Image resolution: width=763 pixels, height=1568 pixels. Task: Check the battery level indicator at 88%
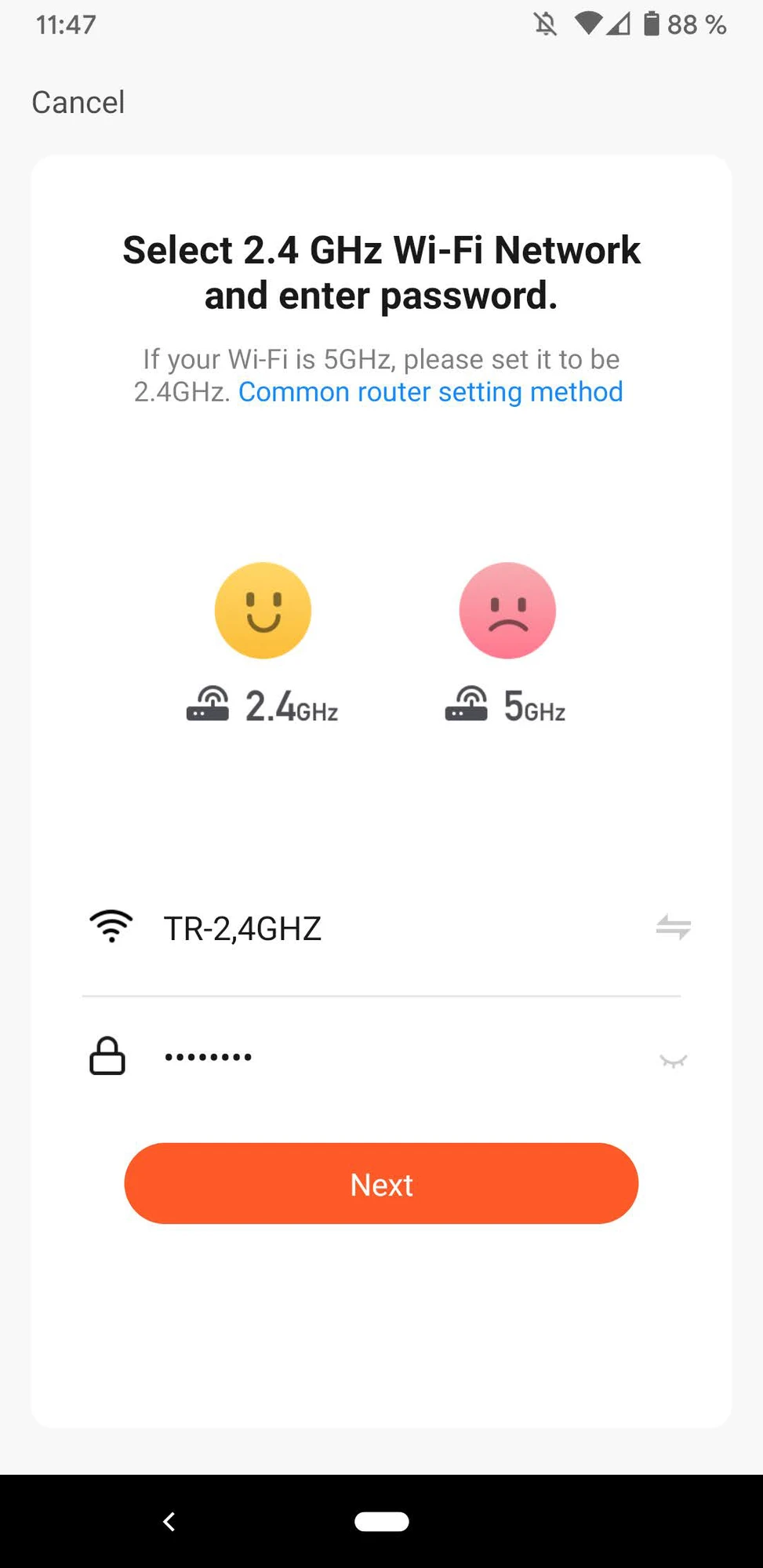[652, 24]
